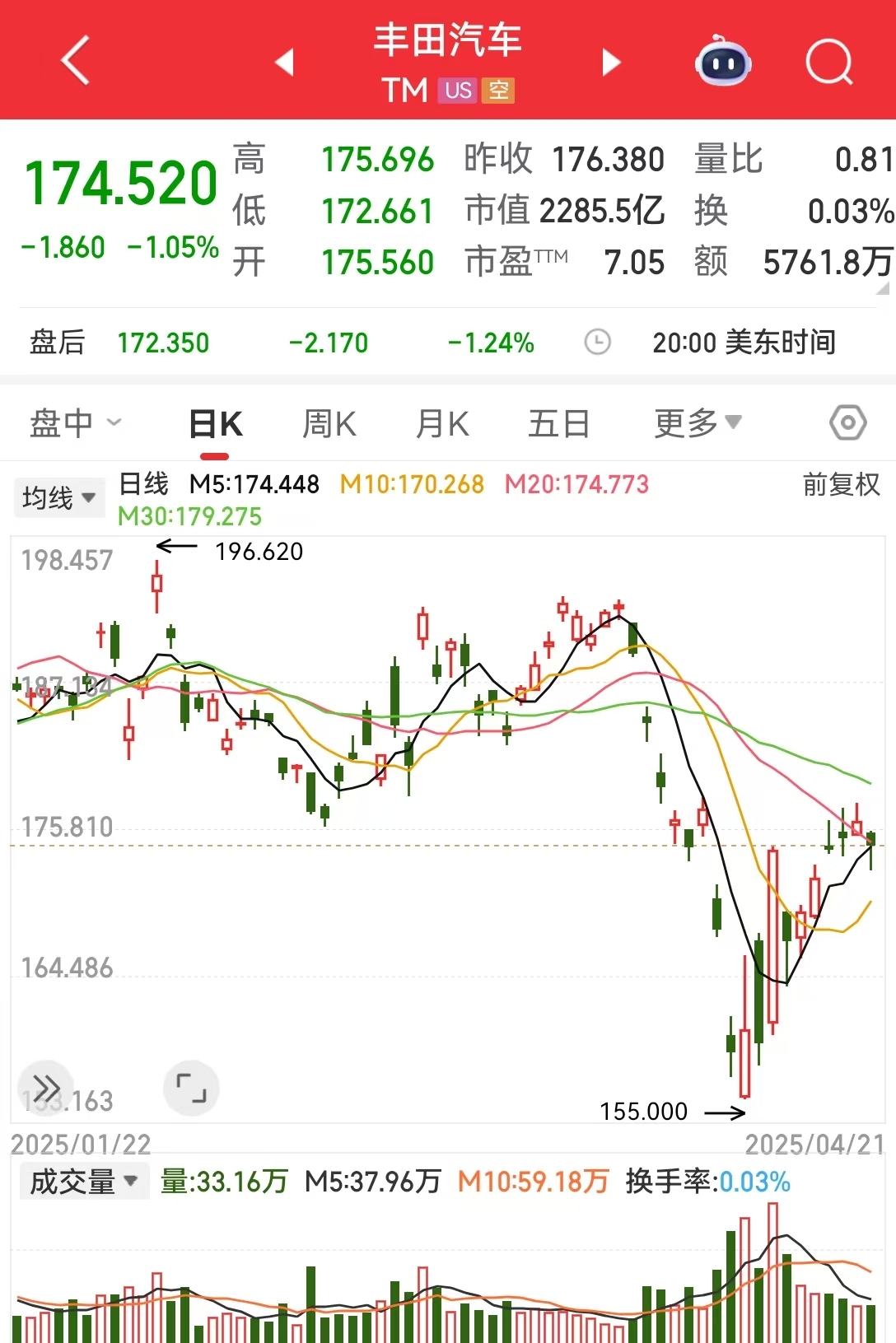Select the 月K monthly chart tab
The image size is (896, 1343).
click(441, 422)
